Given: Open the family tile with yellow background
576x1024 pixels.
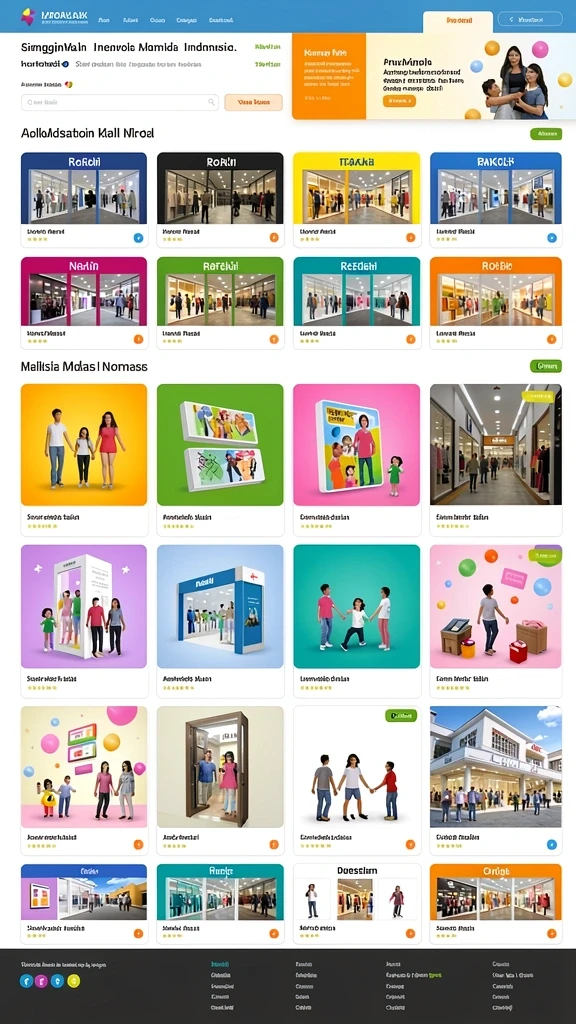Looking at the screenshot, I should click(84, 460).
